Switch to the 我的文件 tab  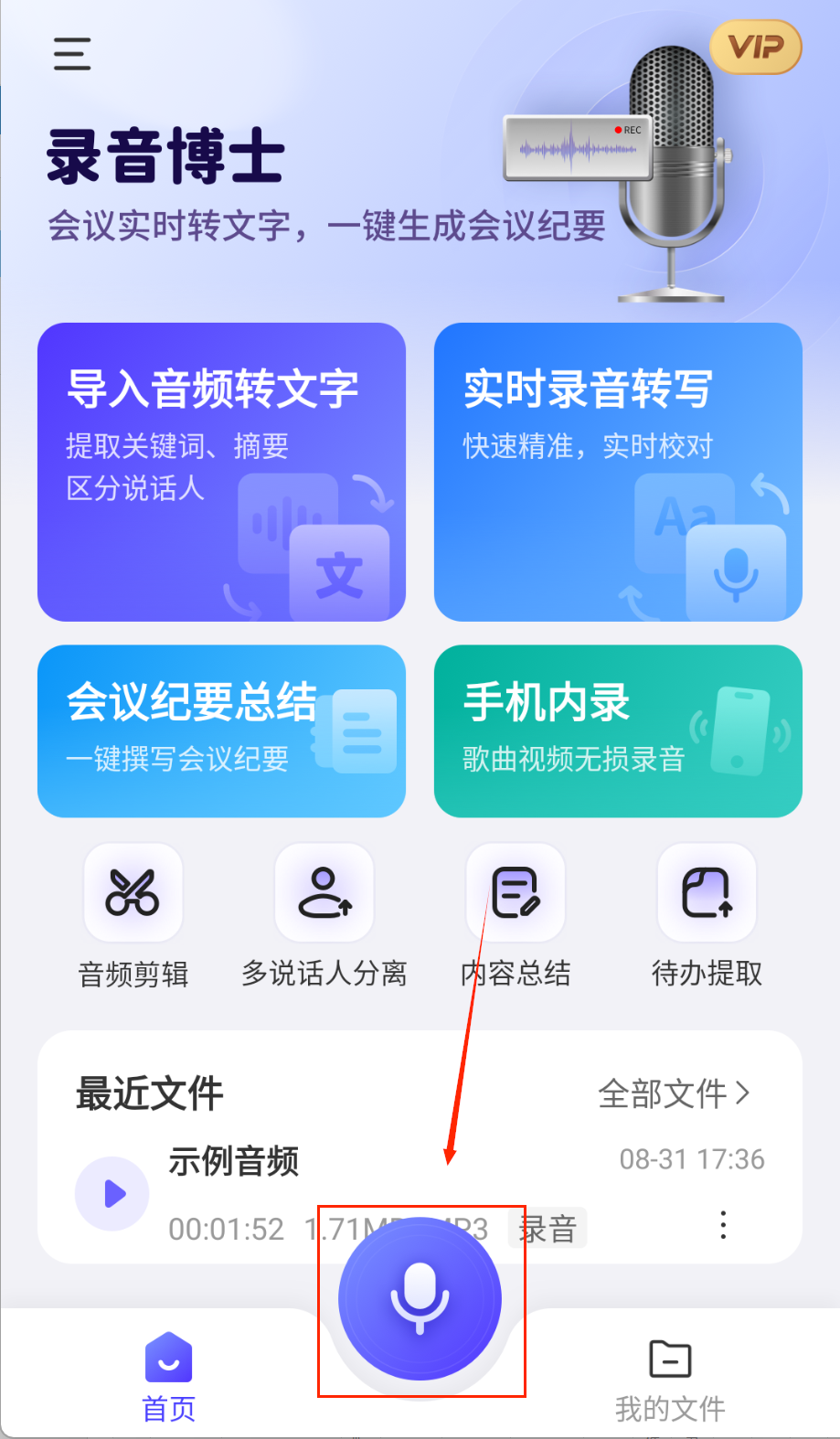pos(670,1376)
